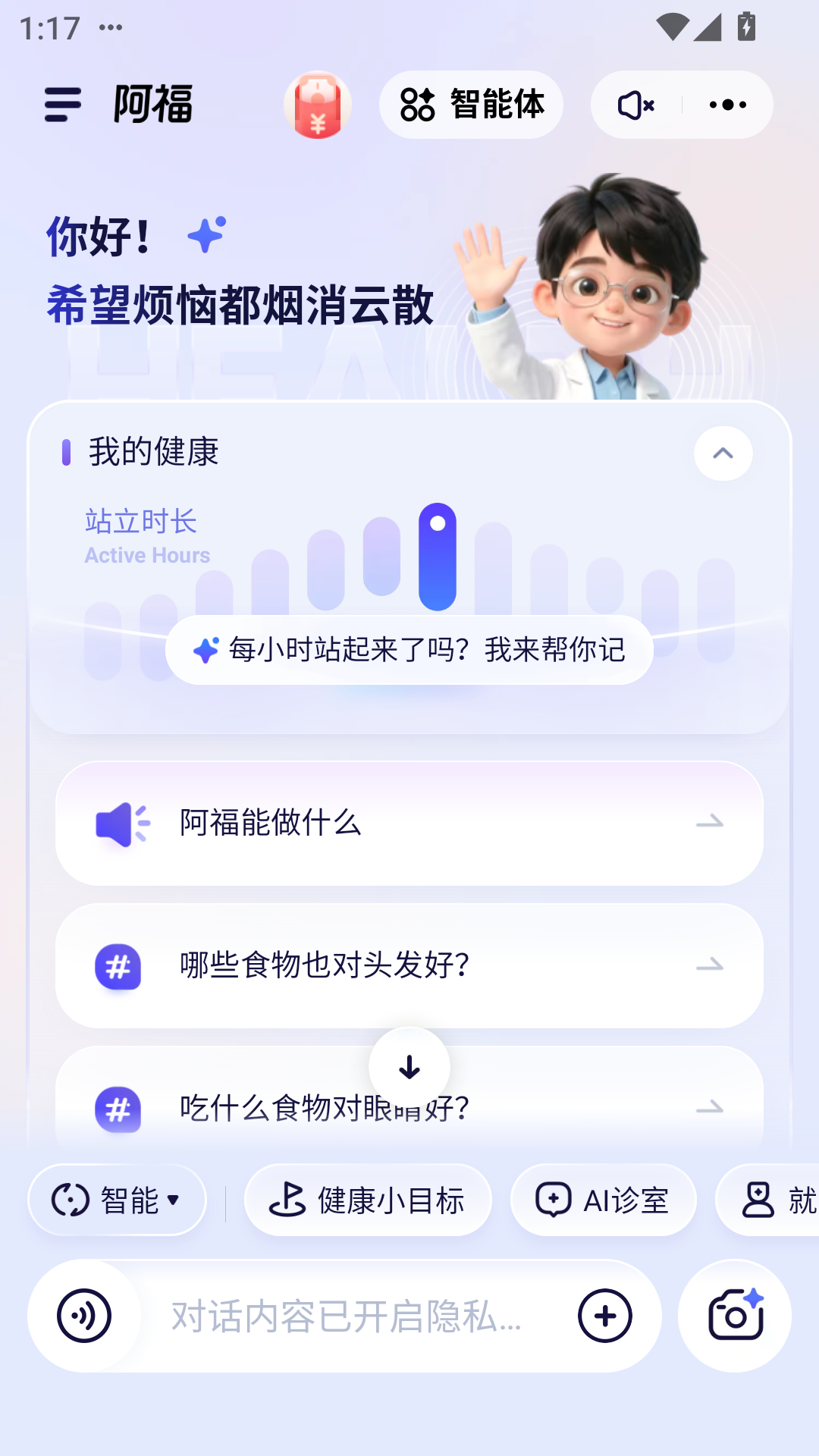The height and width of the screenshot is (1456, 819).
Task: Open the 智能 mode dropdown
Action: pyautogui.click(x=116, y=1200)
